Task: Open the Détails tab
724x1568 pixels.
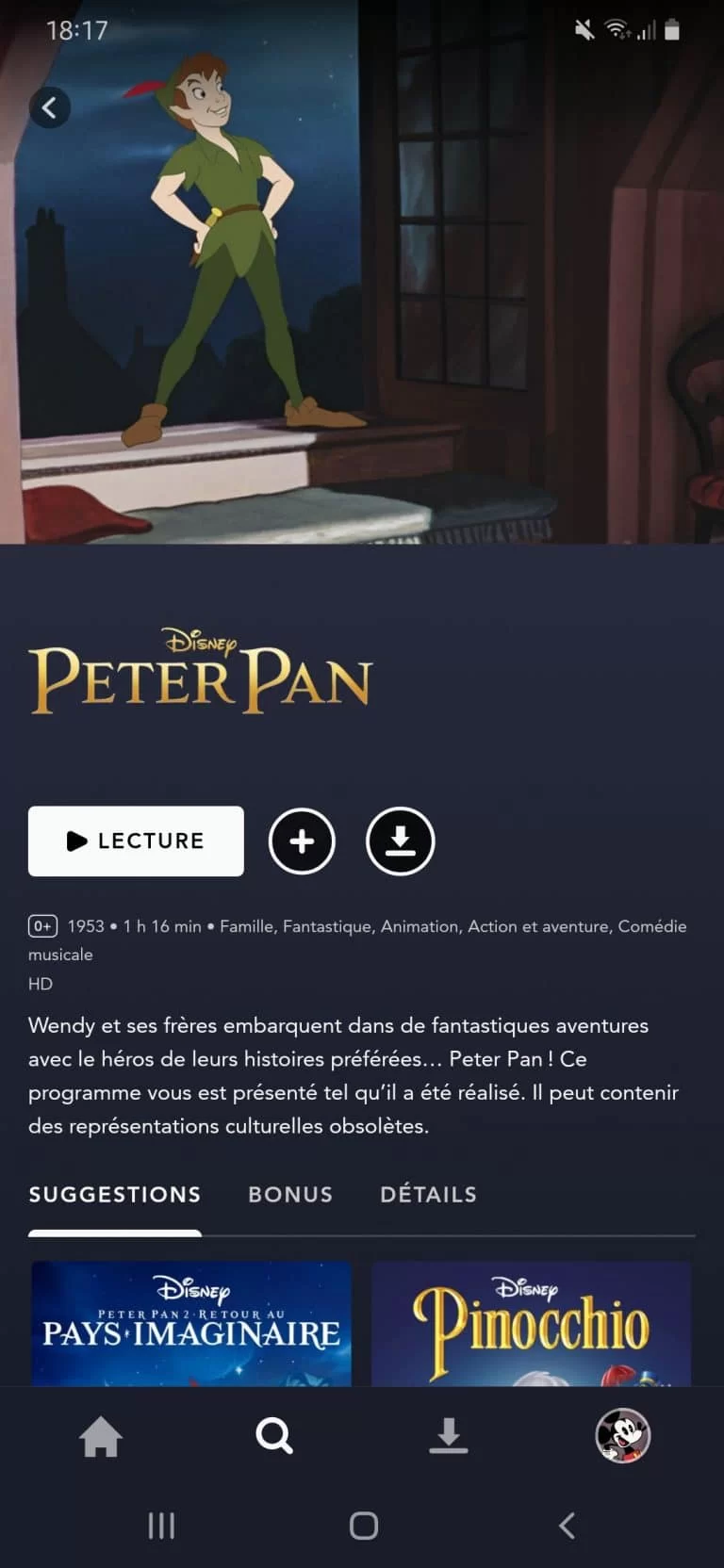Action: pyautogui.click(x=428, y=1194)
